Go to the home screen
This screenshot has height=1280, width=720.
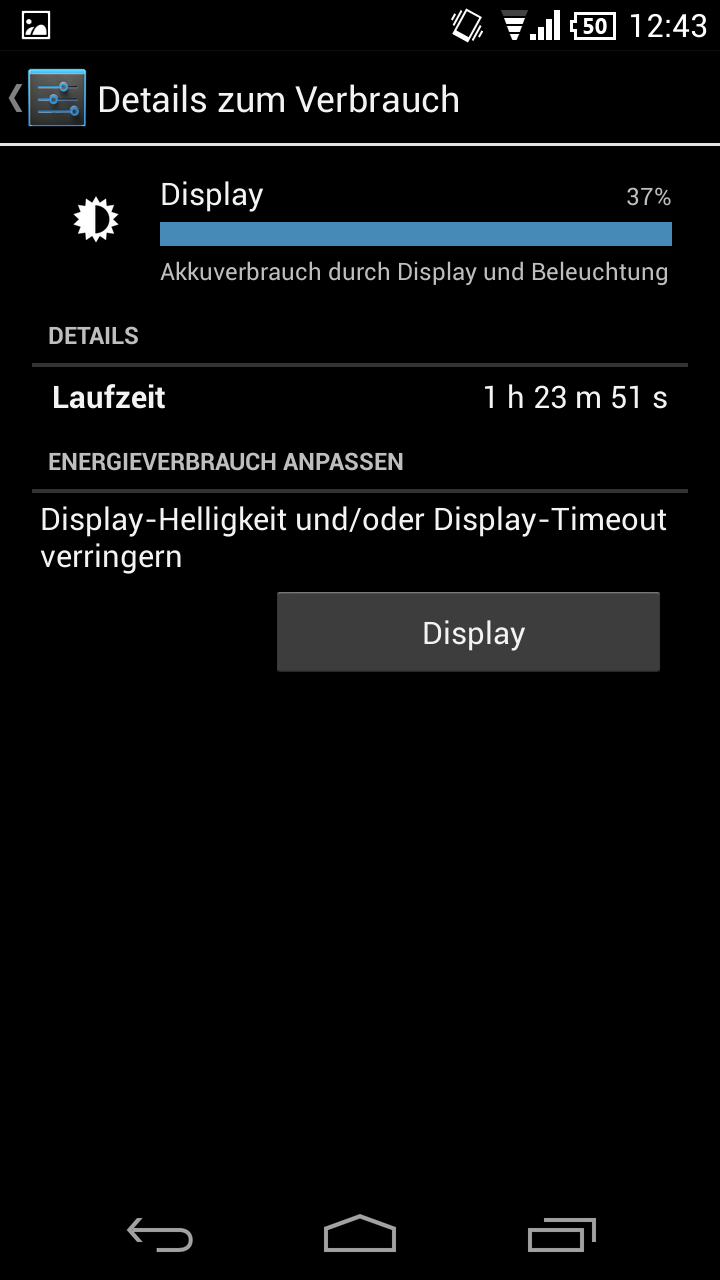(x=360, y=1235)
